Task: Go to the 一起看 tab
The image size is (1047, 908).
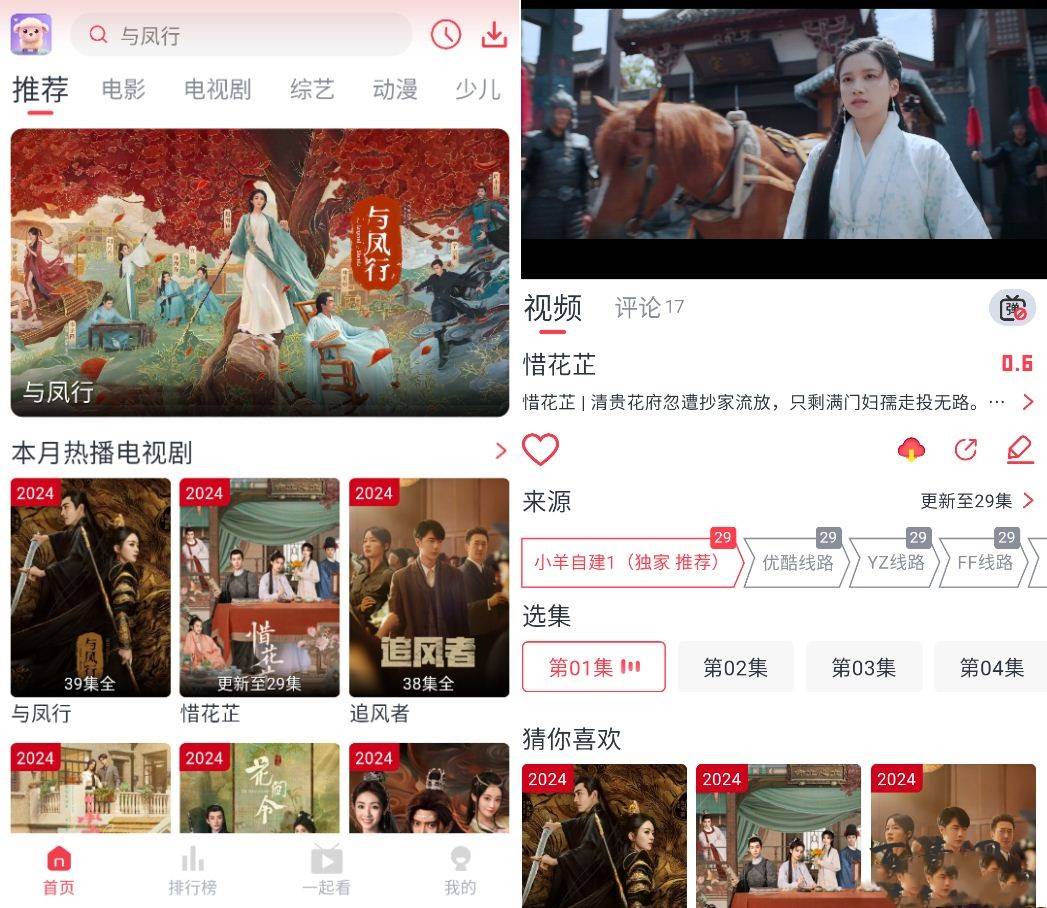Action: tap(326, 869)
